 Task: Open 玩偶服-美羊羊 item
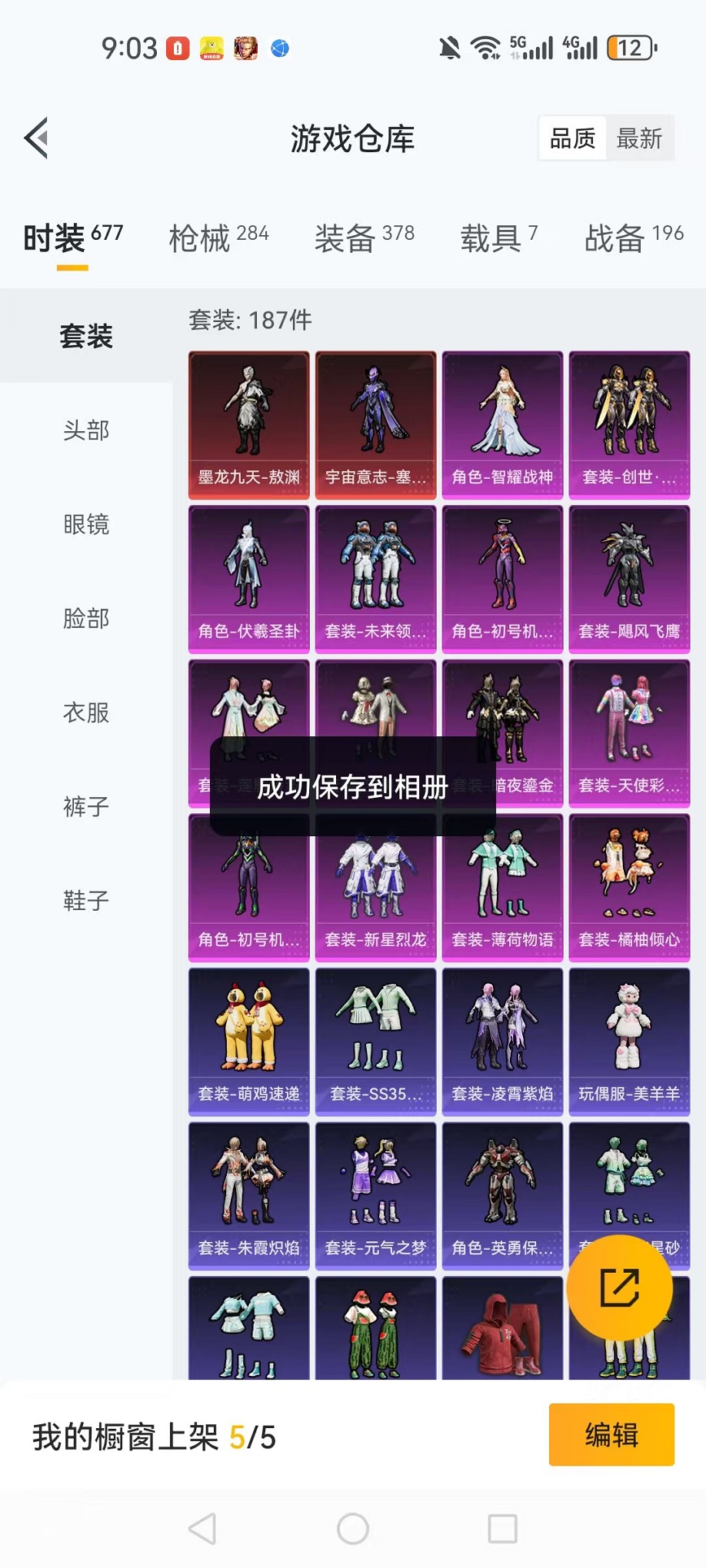click(x=629, y=1041)
